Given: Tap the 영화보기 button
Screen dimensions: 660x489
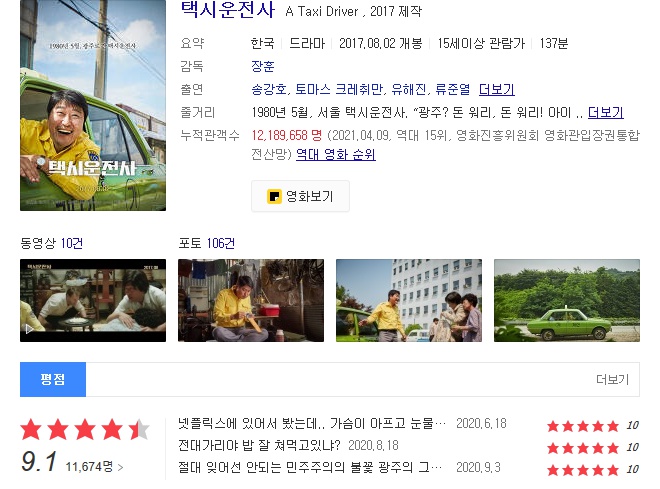Looking at the screenshot, I should (x=301, y=196).
